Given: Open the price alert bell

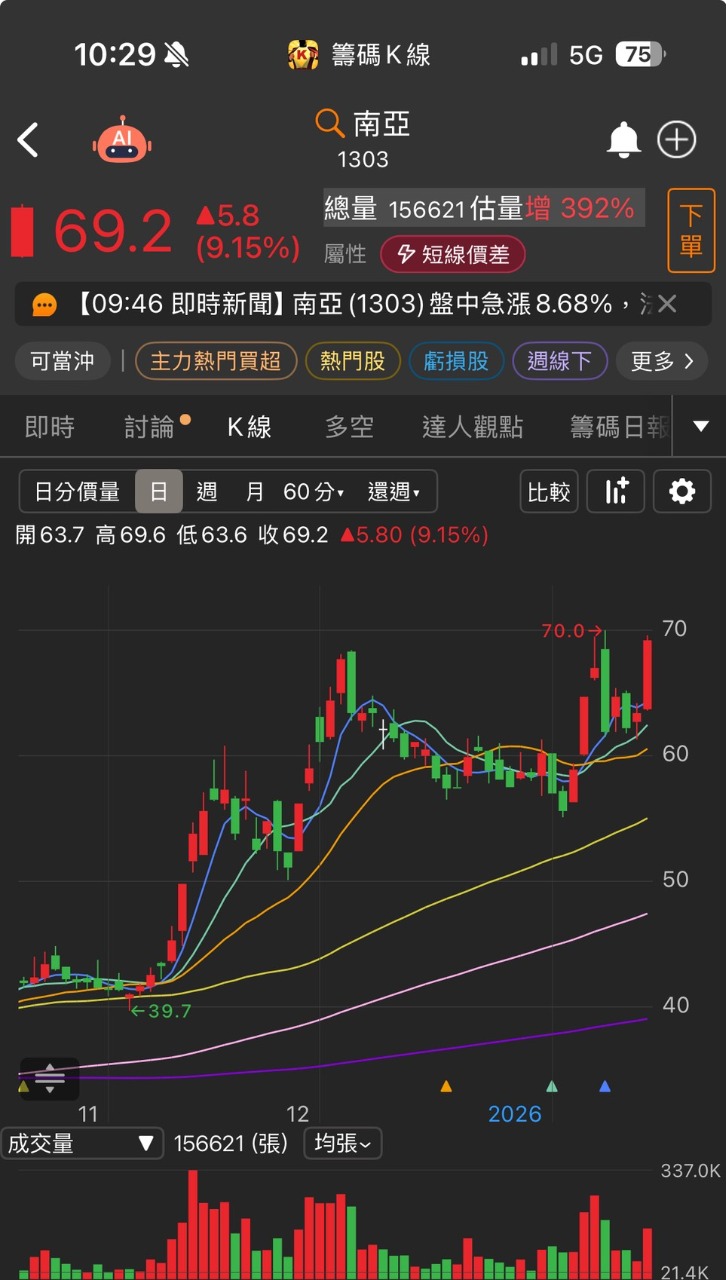Looking at the screenshot, I should [624, 141].
